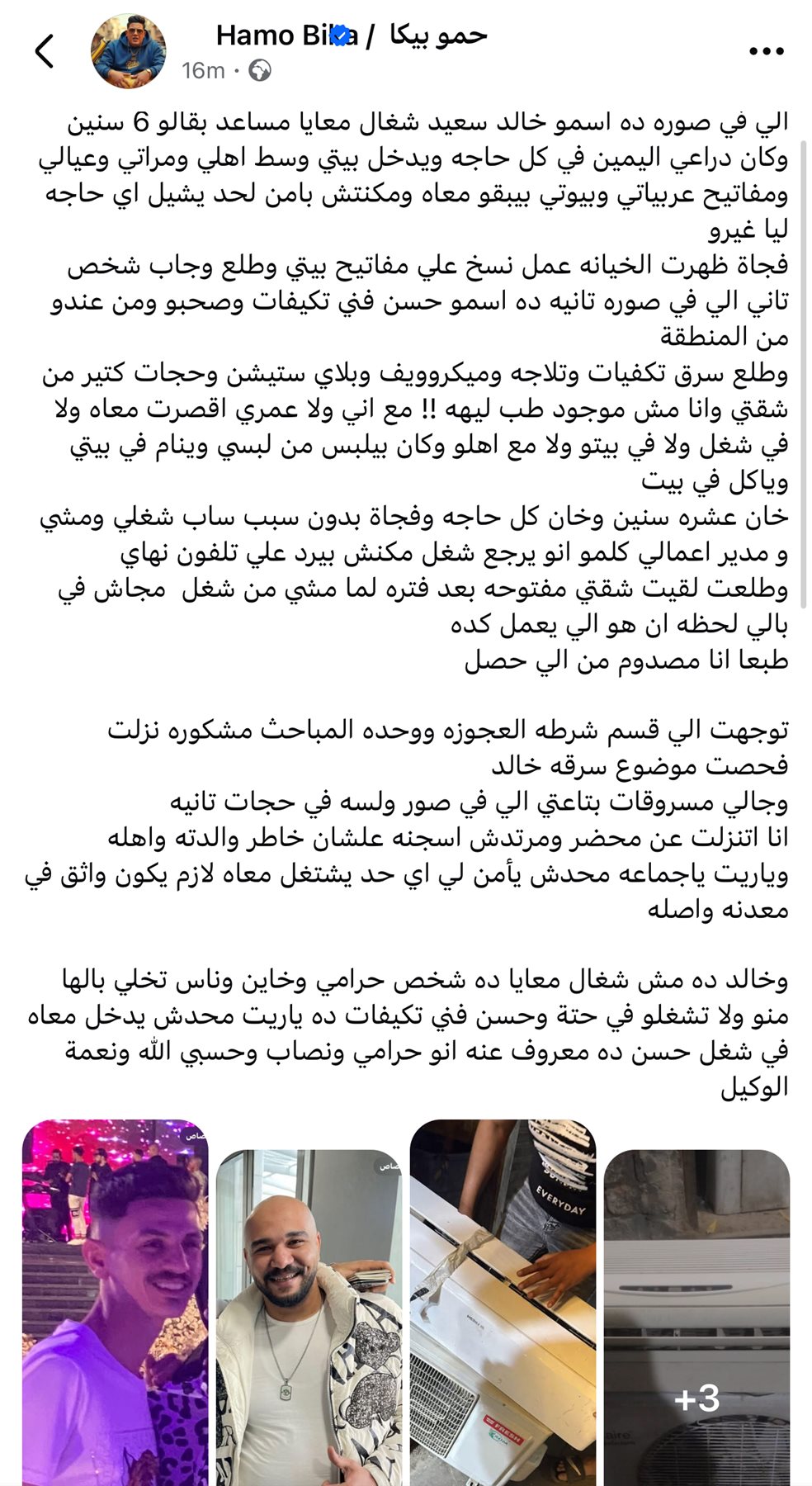This screenshot has height=1486, width=812.
Task: Go back using the top arrow
Action: coord(45,51)
